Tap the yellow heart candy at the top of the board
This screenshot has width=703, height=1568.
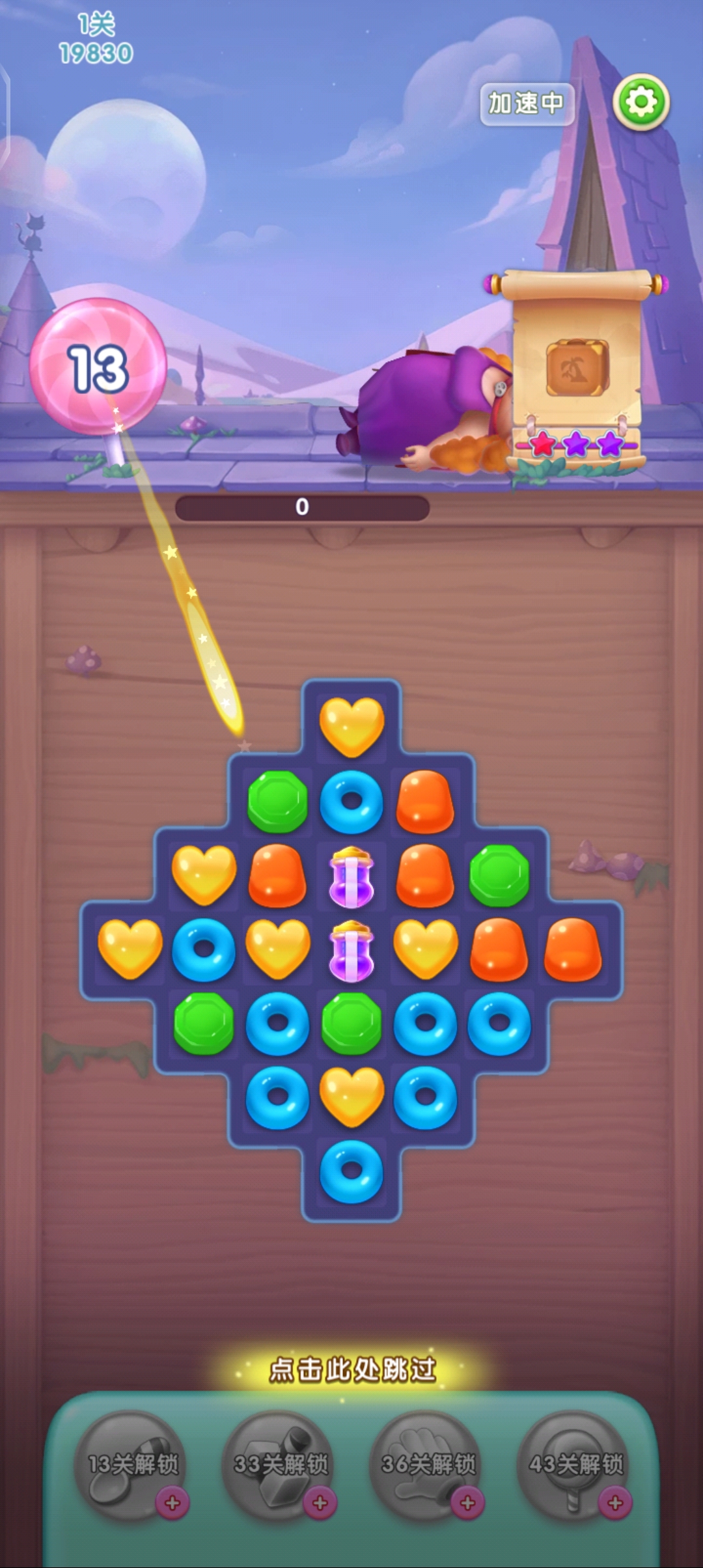pyautogui.click(x=351, y=726)
